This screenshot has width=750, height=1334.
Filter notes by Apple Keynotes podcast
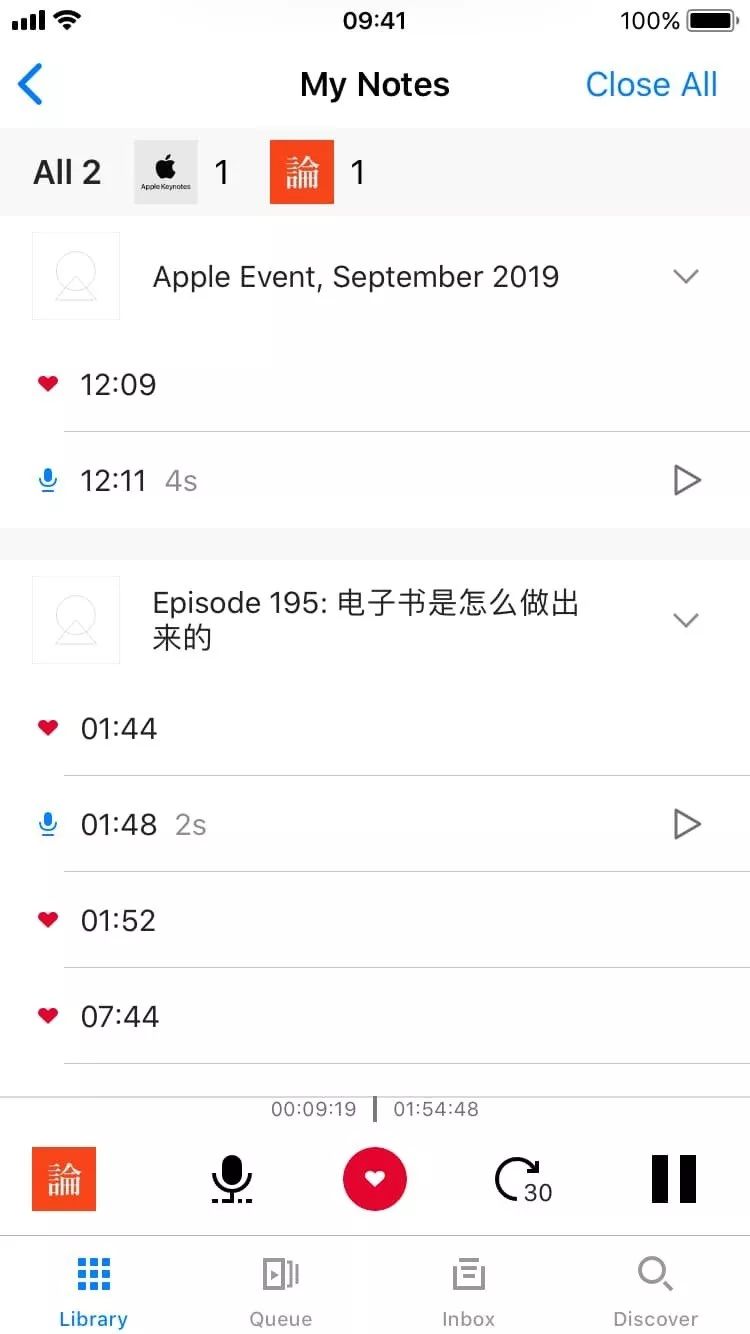(166, 172)
